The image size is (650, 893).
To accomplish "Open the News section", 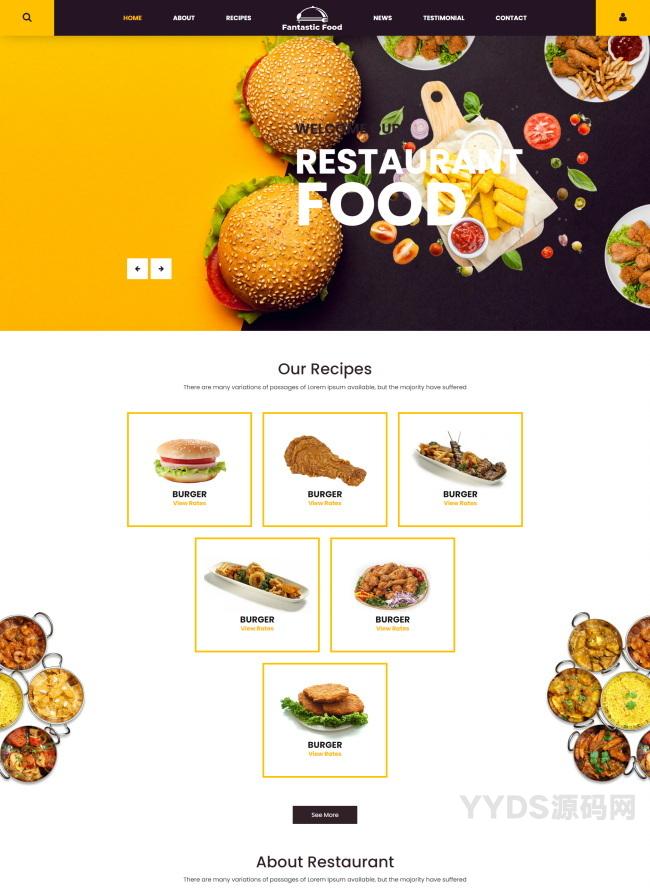I will click(382, 18).
